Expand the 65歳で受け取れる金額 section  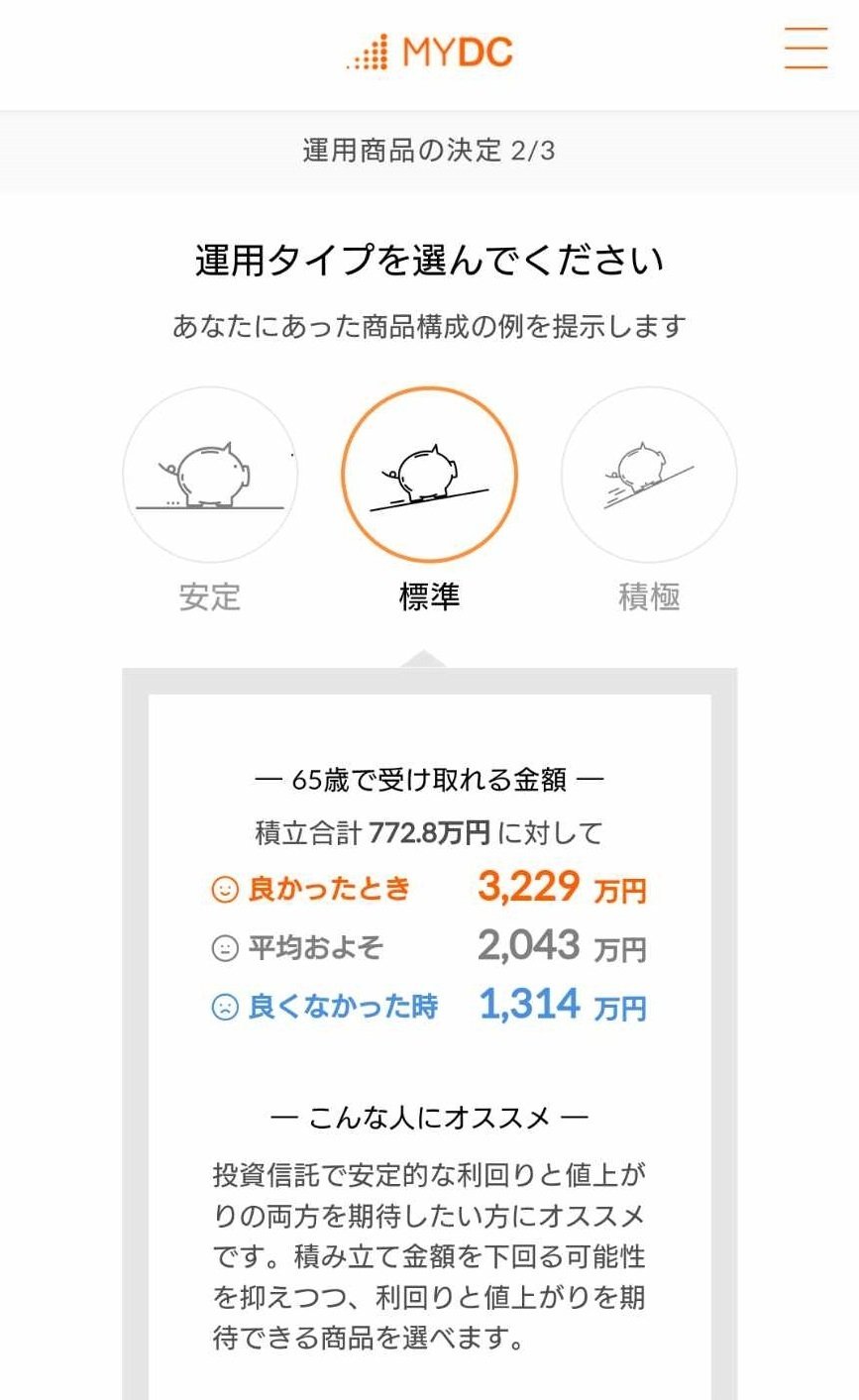(x=430, y=781)
